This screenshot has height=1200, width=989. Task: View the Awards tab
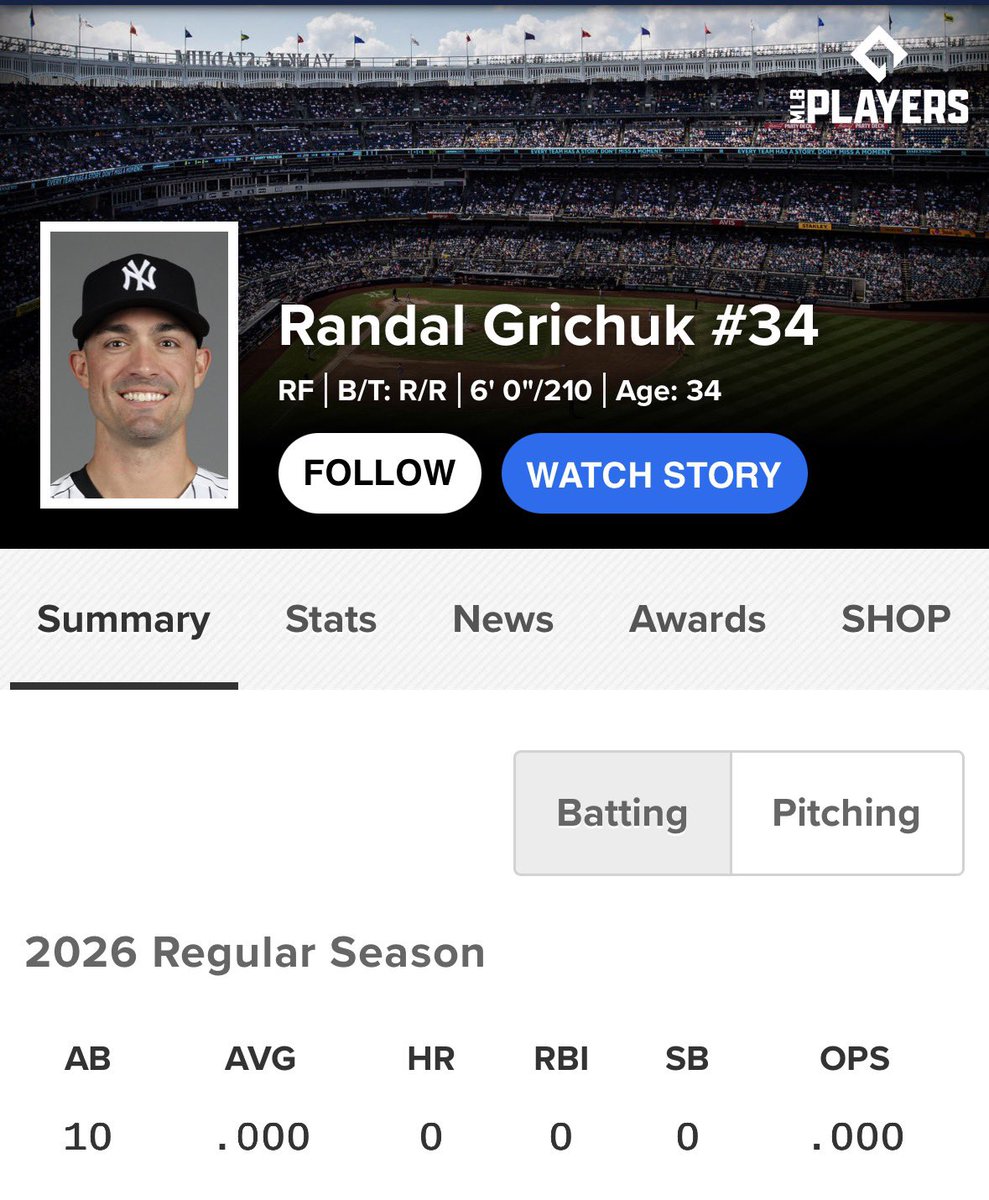(x=697, y=620)
